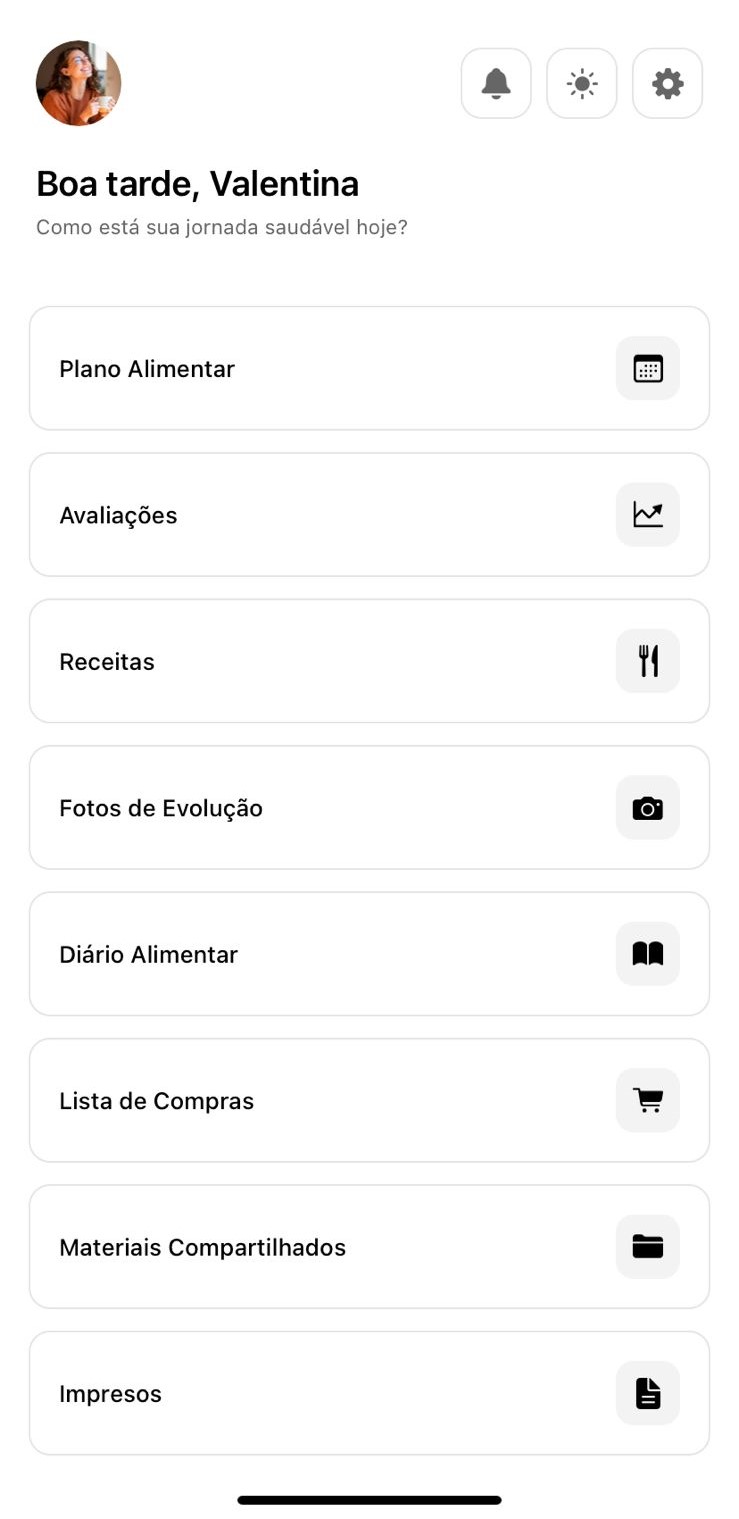Tap the home indicator bar at bottom

pyautogui.click(x=369, y=1499)
